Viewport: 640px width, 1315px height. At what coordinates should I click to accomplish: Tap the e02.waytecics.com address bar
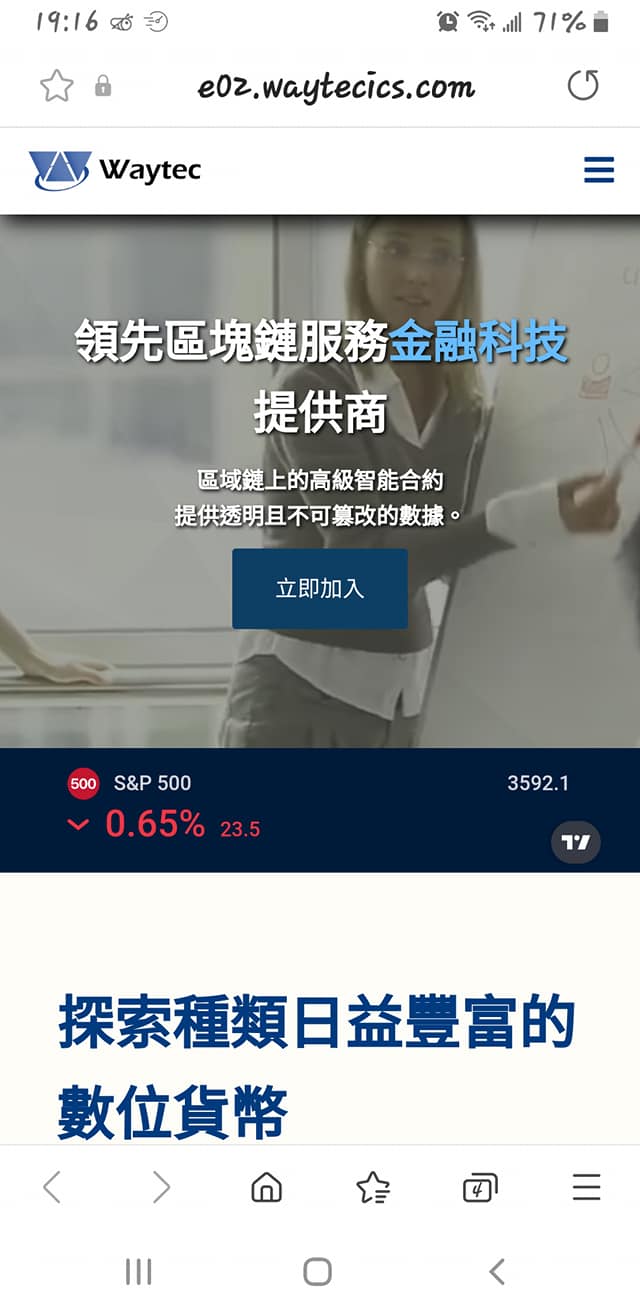point(335,87)
